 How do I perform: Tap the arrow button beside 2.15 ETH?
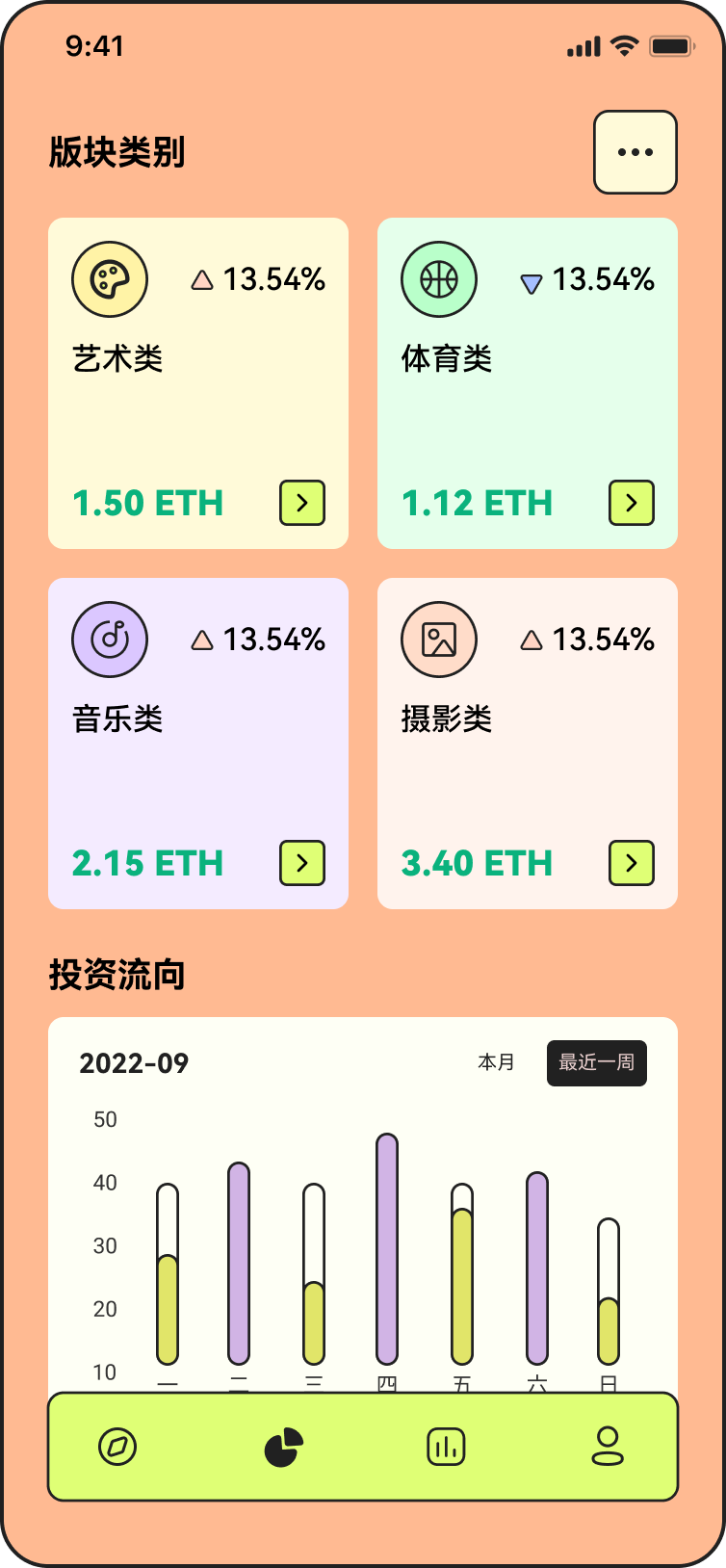(302, 863)
